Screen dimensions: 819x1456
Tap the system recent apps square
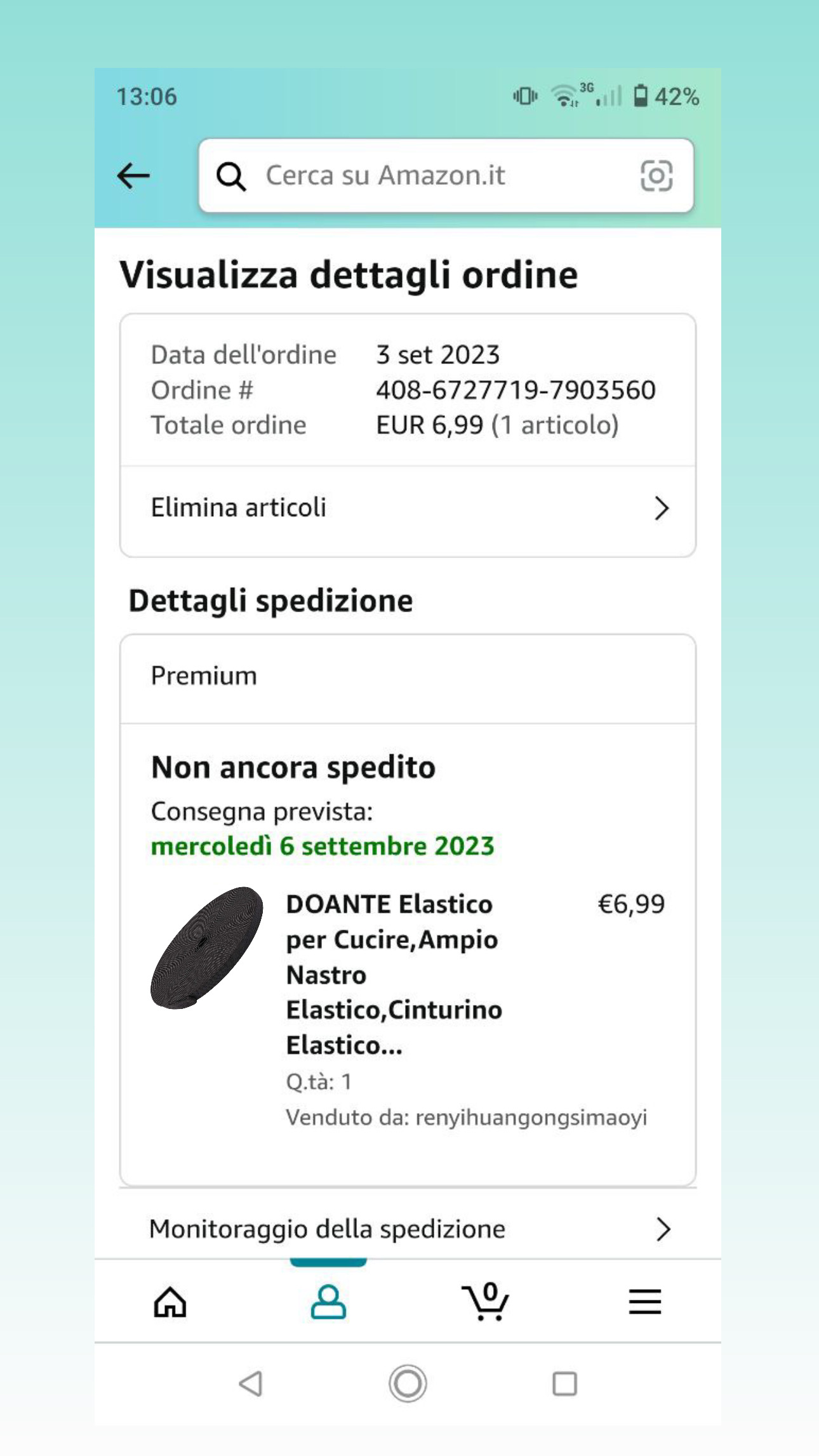click(564, 1384)
